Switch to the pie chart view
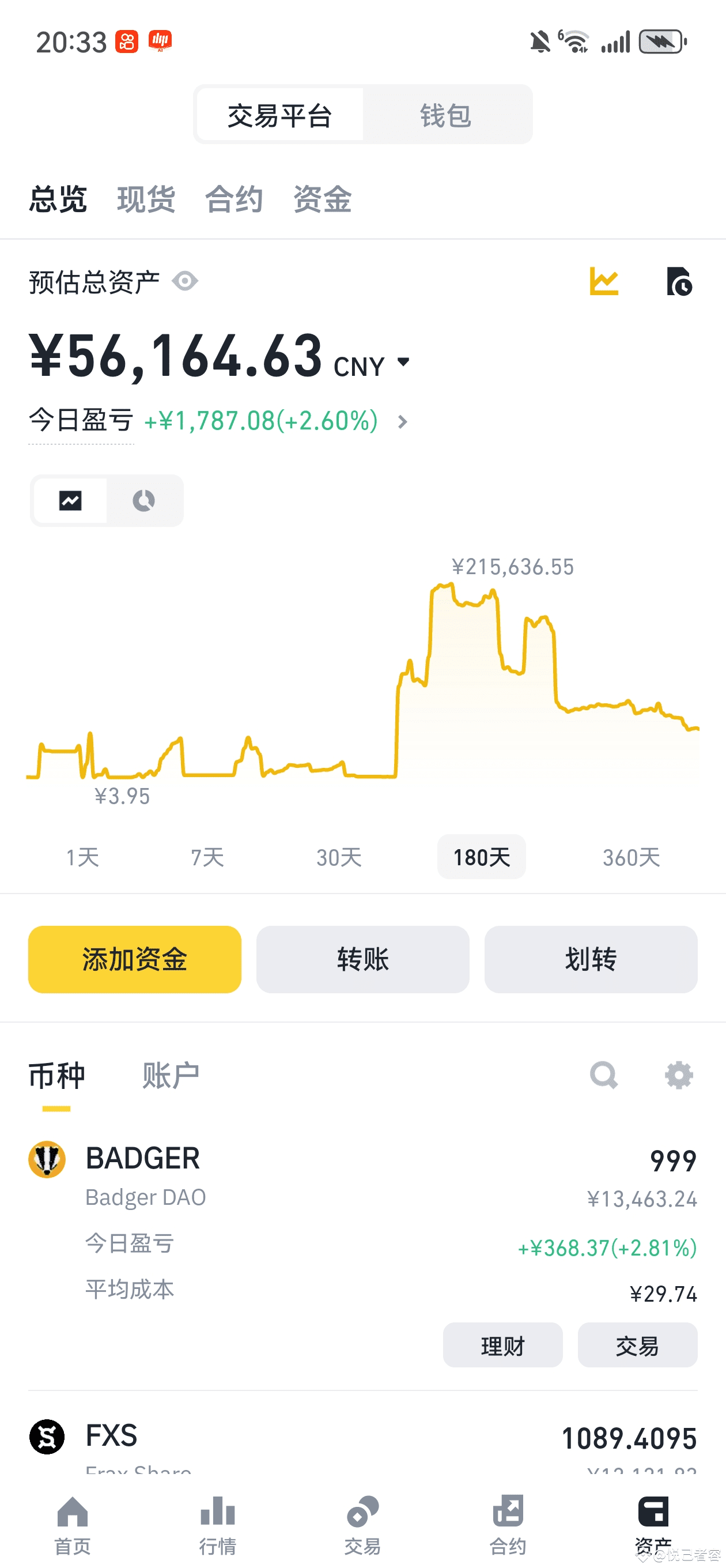Viewport: 726px width, 1568px height. coord(144,500)
